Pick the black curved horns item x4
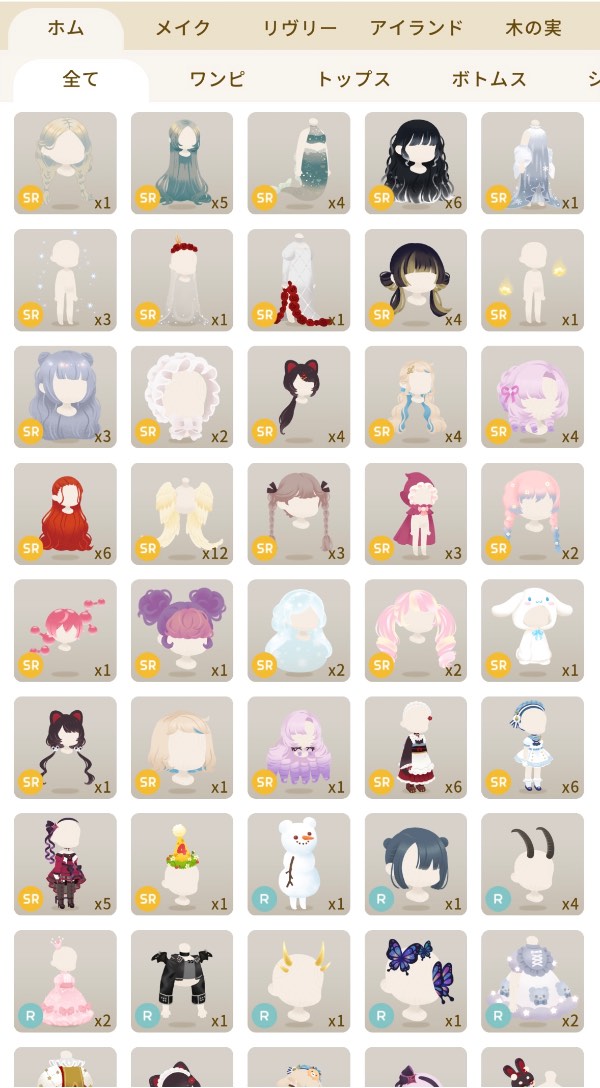Image resolution: width=600 pixels, height=1088 pixels. pos(532,864)
